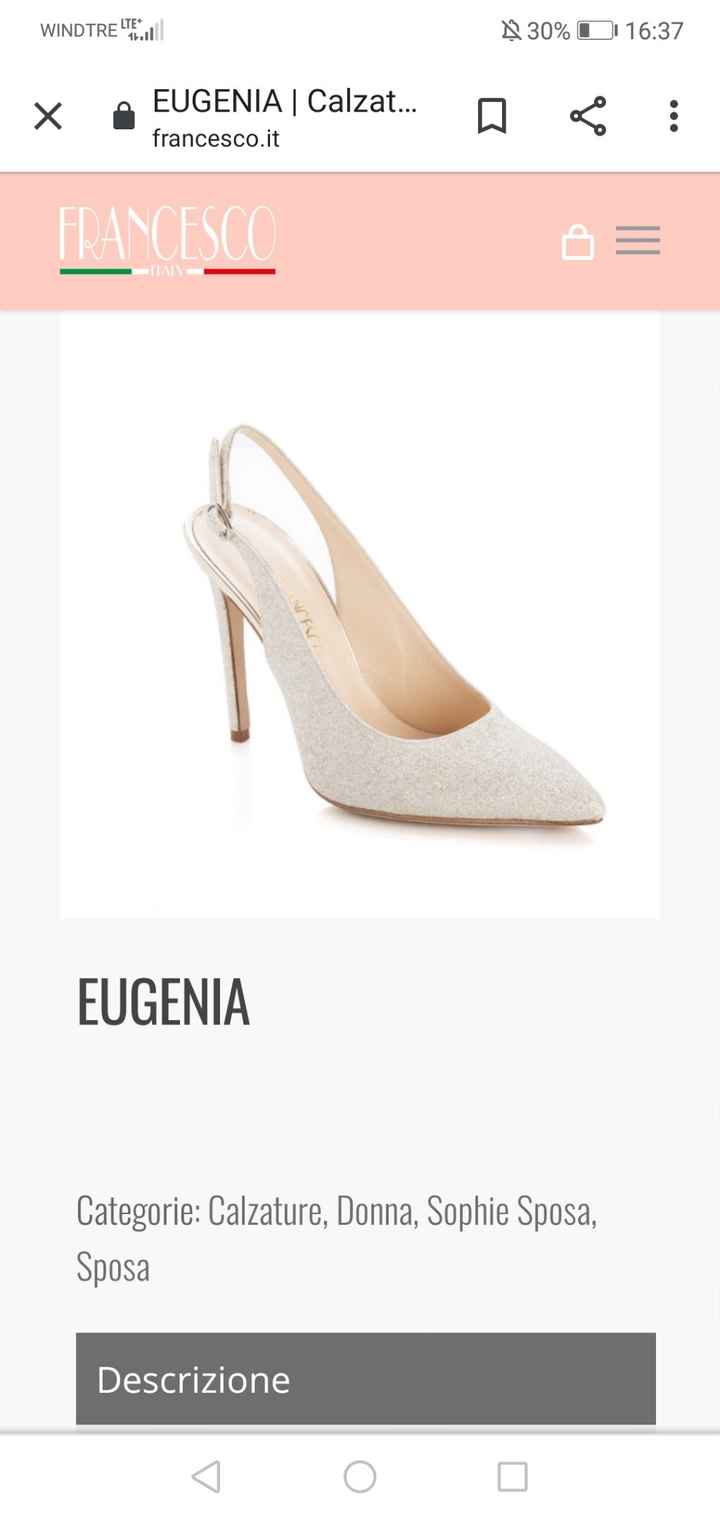Open the Calzature category

click(x=266, y=1211)
